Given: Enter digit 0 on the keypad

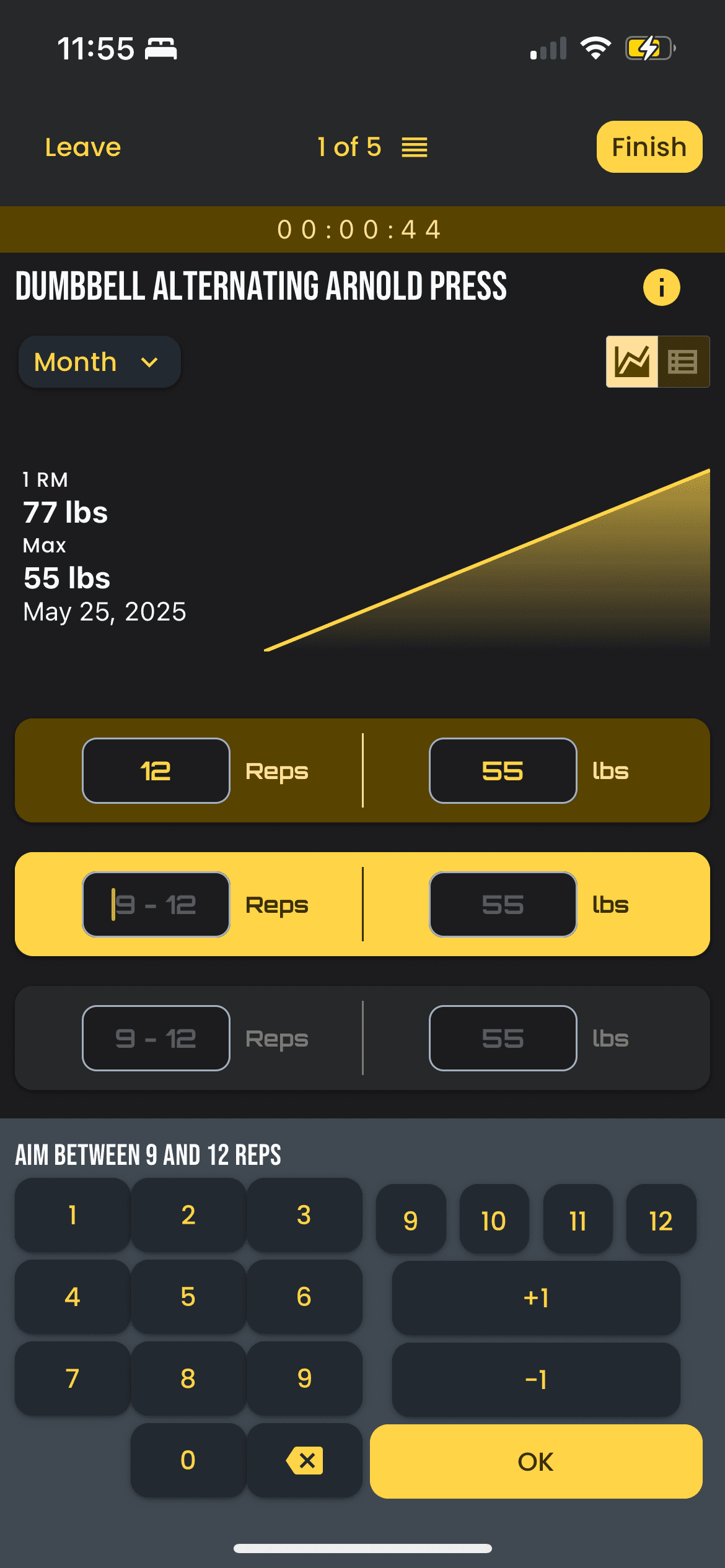Looking at the screenshot, I should click(x=188, y=1460).
